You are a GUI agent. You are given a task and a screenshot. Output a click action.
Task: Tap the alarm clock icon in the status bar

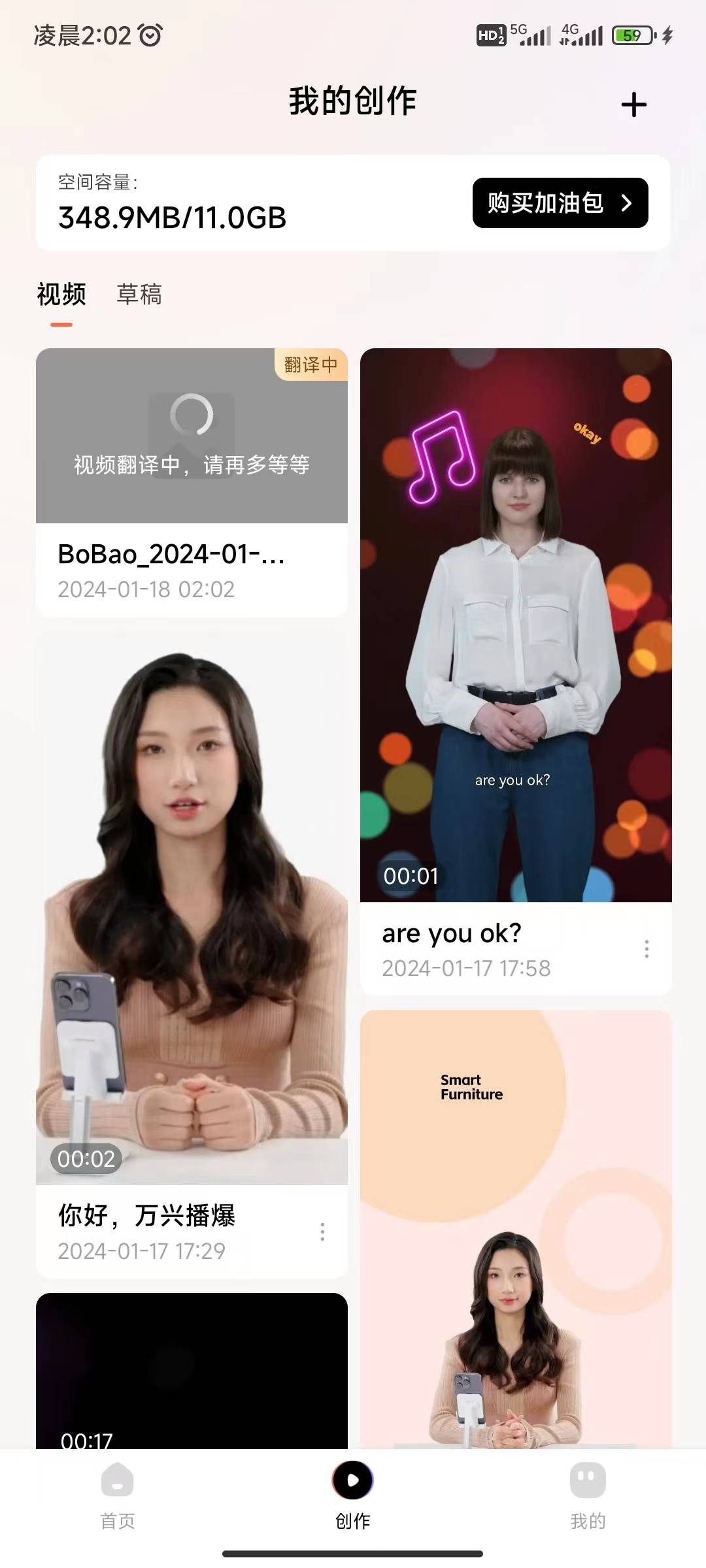149,37
